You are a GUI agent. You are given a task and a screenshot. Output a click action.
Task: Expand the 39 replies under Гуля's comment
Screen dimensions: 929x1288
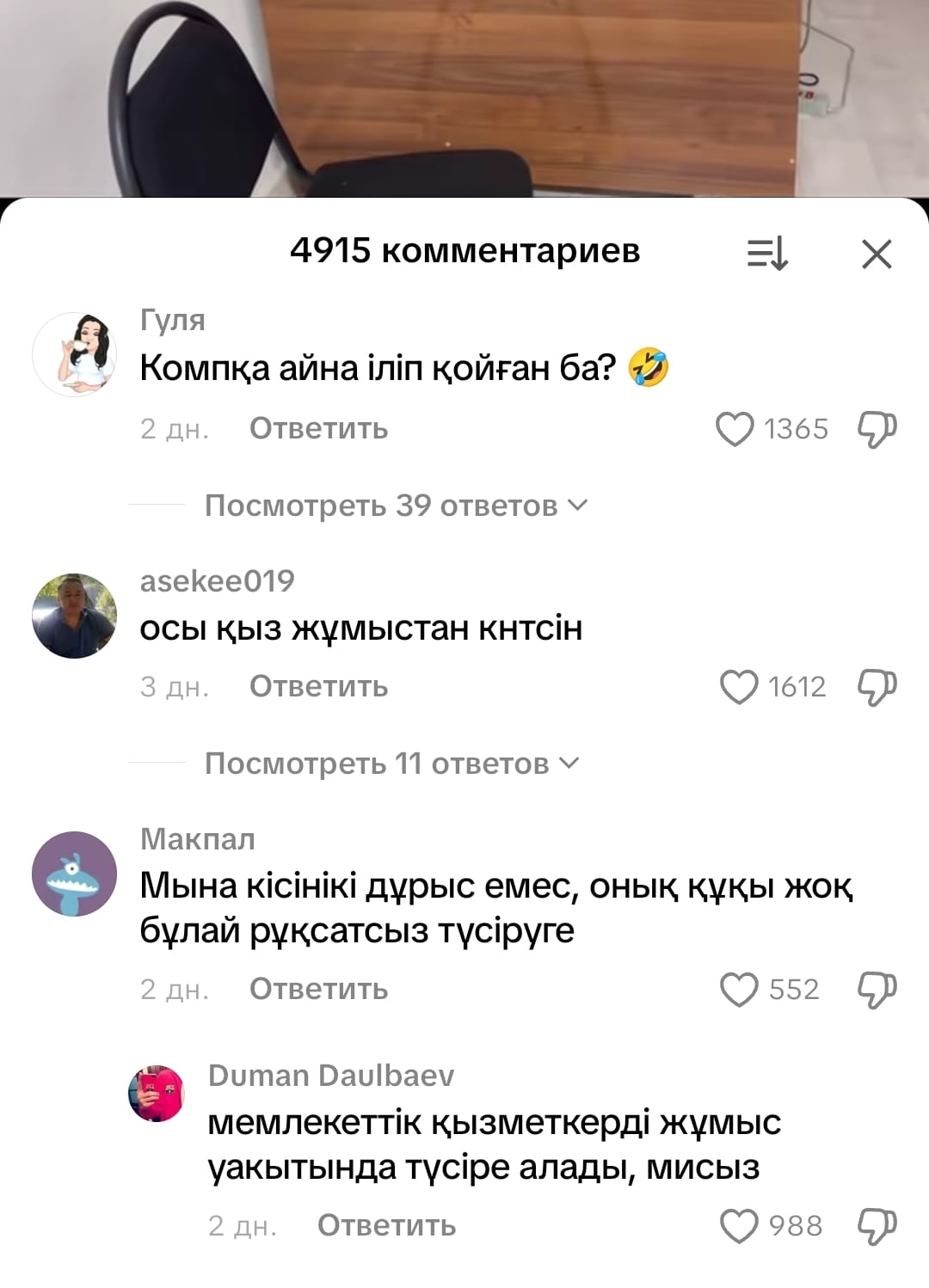pyautogui.click(x=396, y=506)
